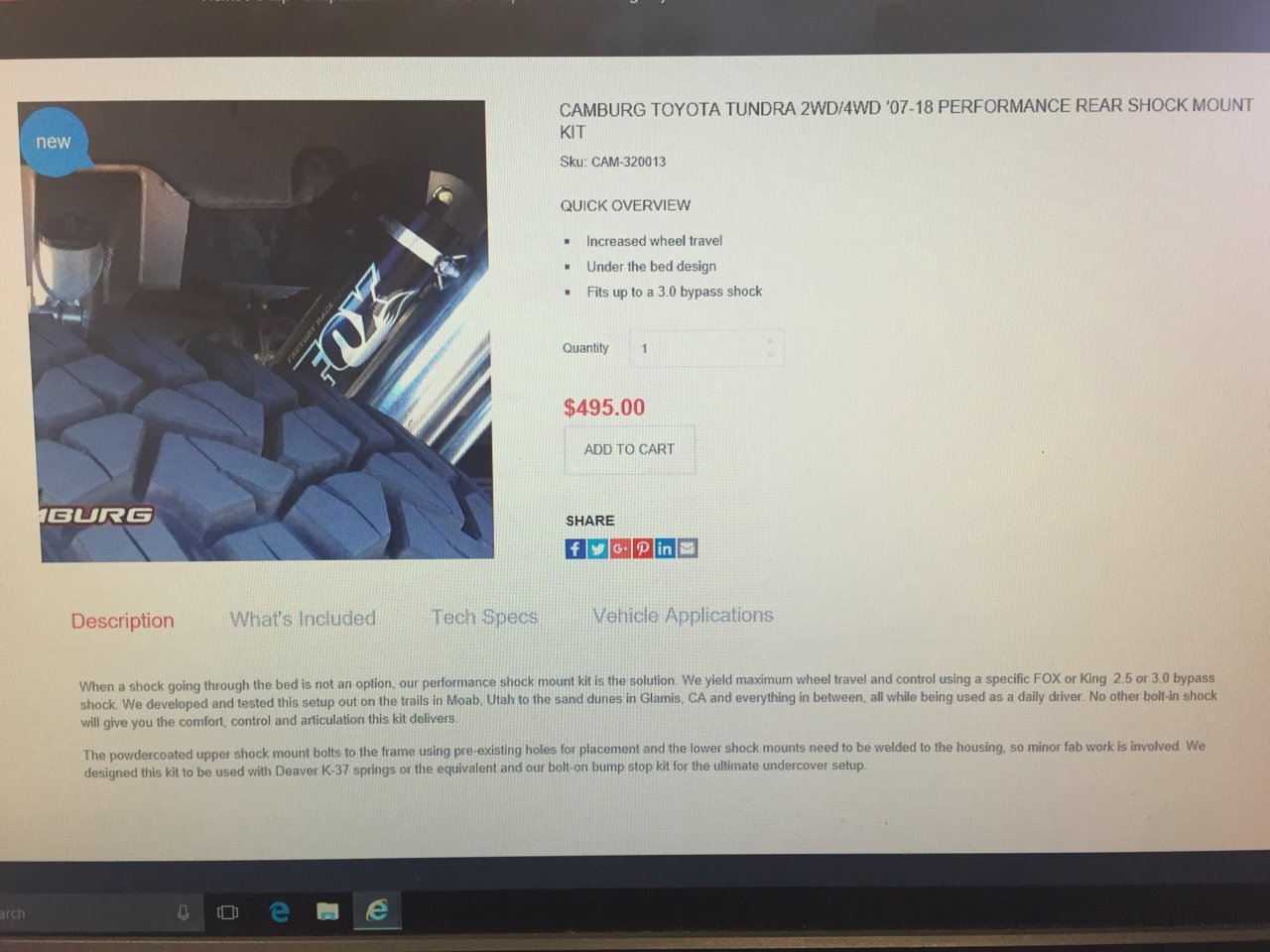
Task: Share product on LinkedIn
Action: pos(665,548)
